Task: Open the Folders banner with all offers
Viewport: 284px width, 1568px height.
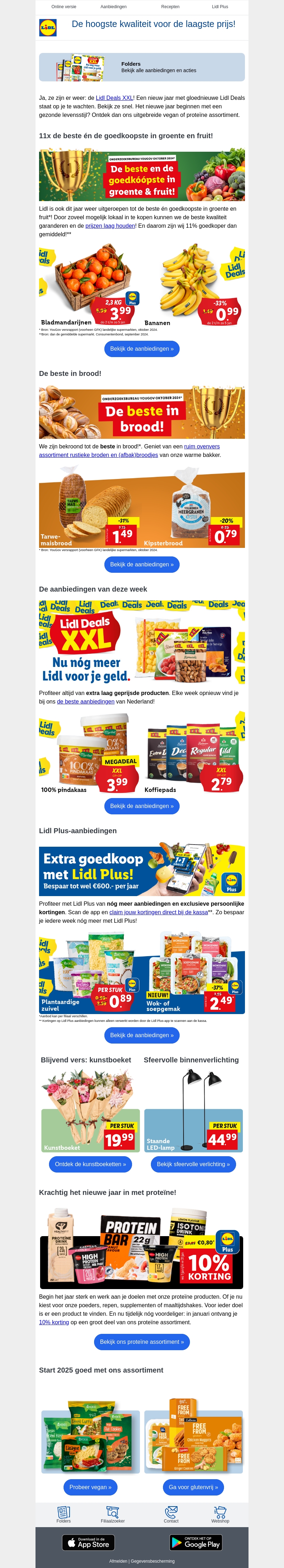Action: 142,67
